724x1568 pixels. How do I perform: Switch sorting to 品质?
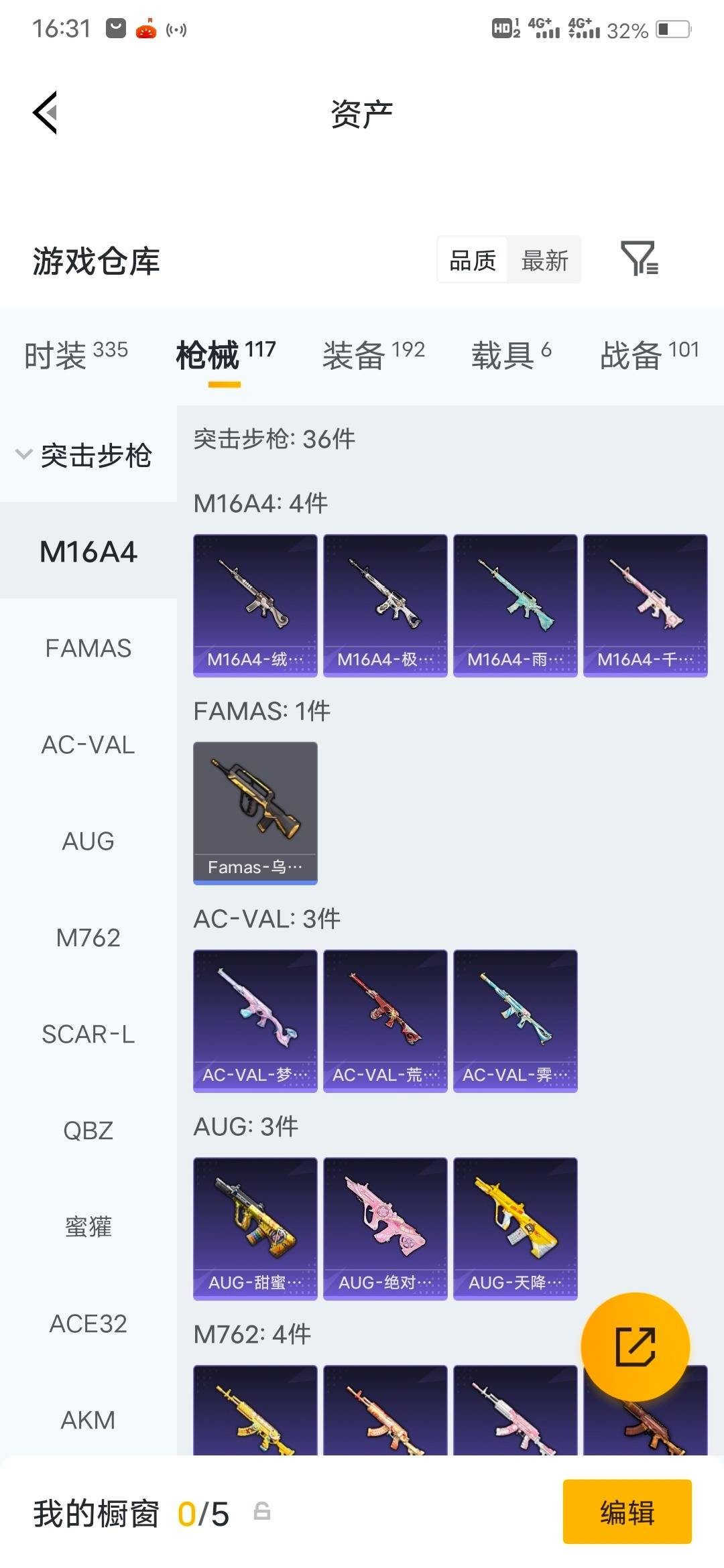(473, 260)
